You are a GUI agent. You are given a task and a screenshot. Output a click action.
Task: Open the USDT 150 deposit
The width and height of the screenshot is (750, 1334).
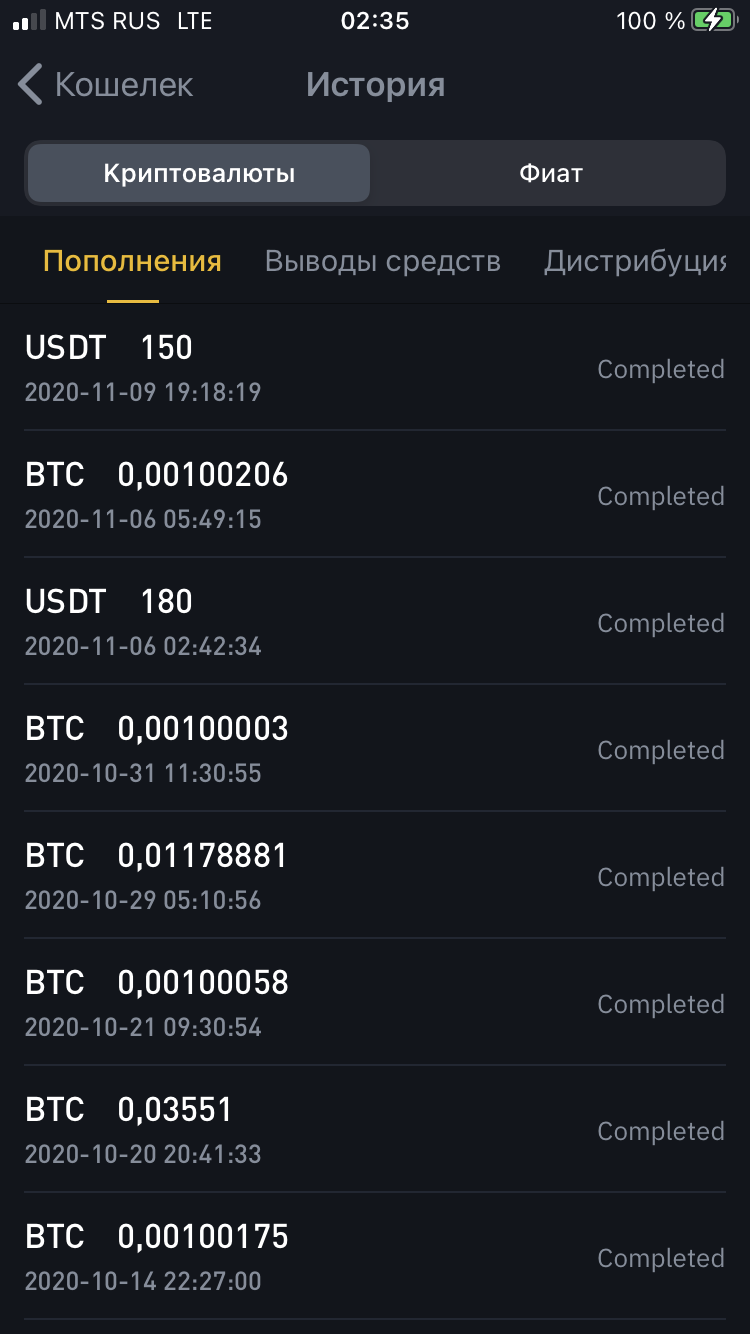tap(375, 368)
